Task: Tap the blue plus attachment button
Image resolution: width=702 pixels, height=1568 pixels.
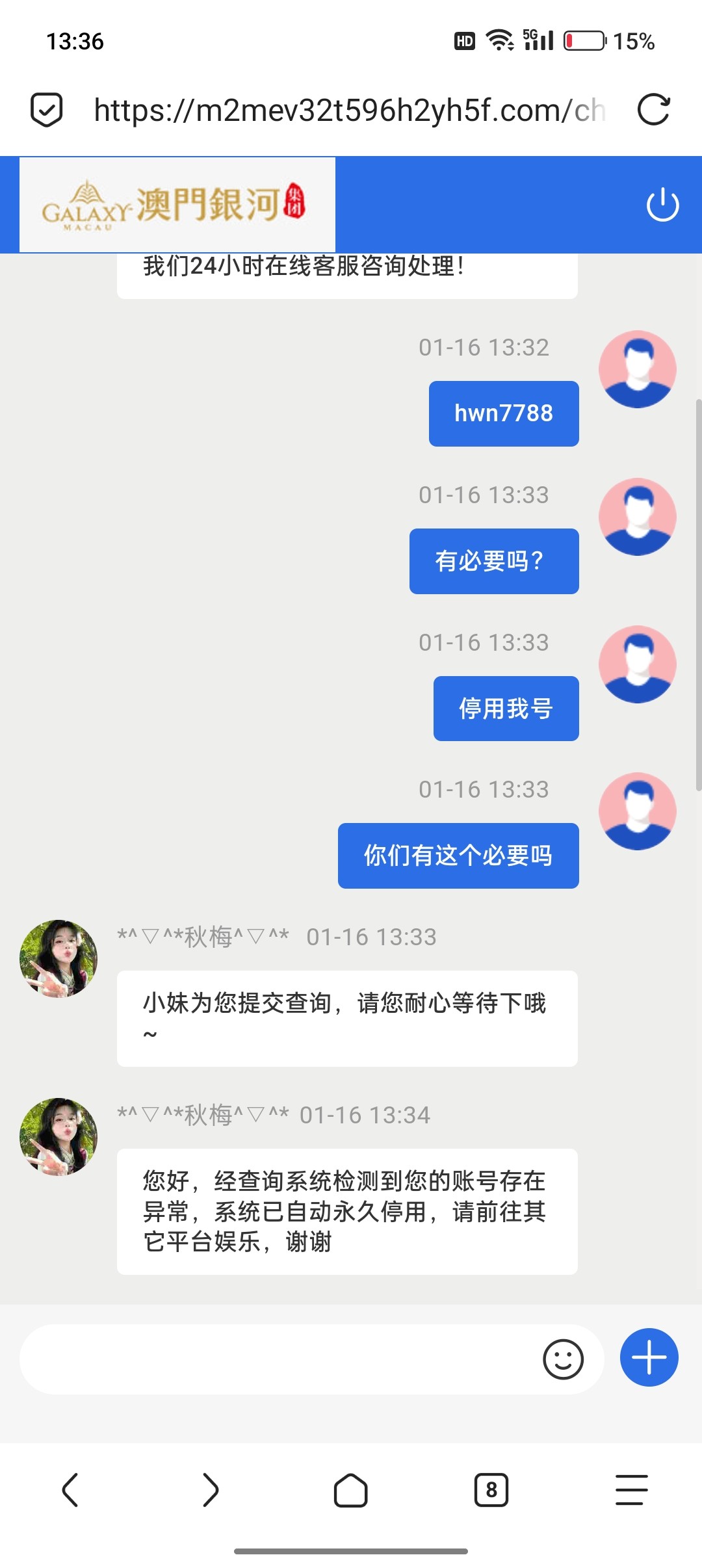Action: [649, 1357]
